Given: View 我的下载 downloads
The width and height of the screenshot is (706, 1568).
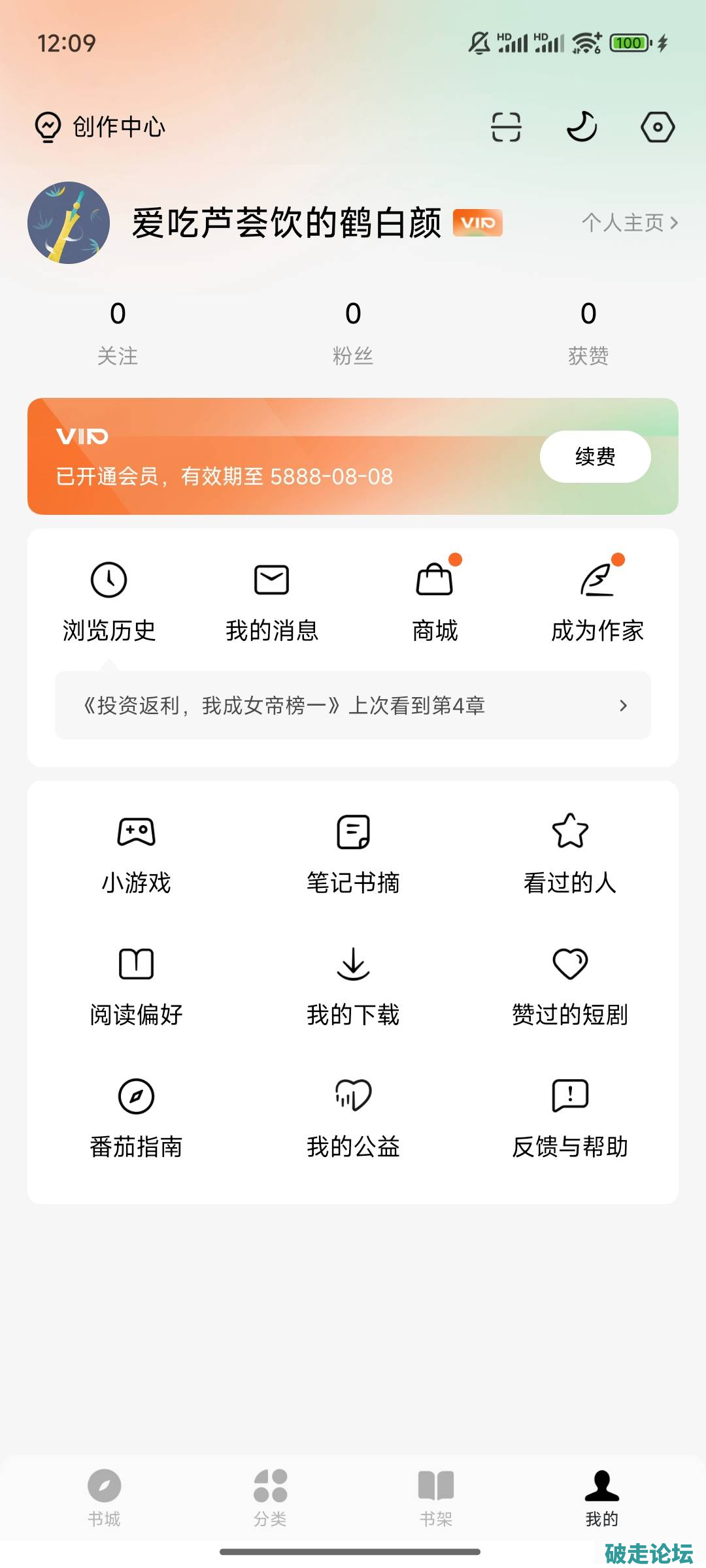Looking at the screenshot, I should coord(353,986).
